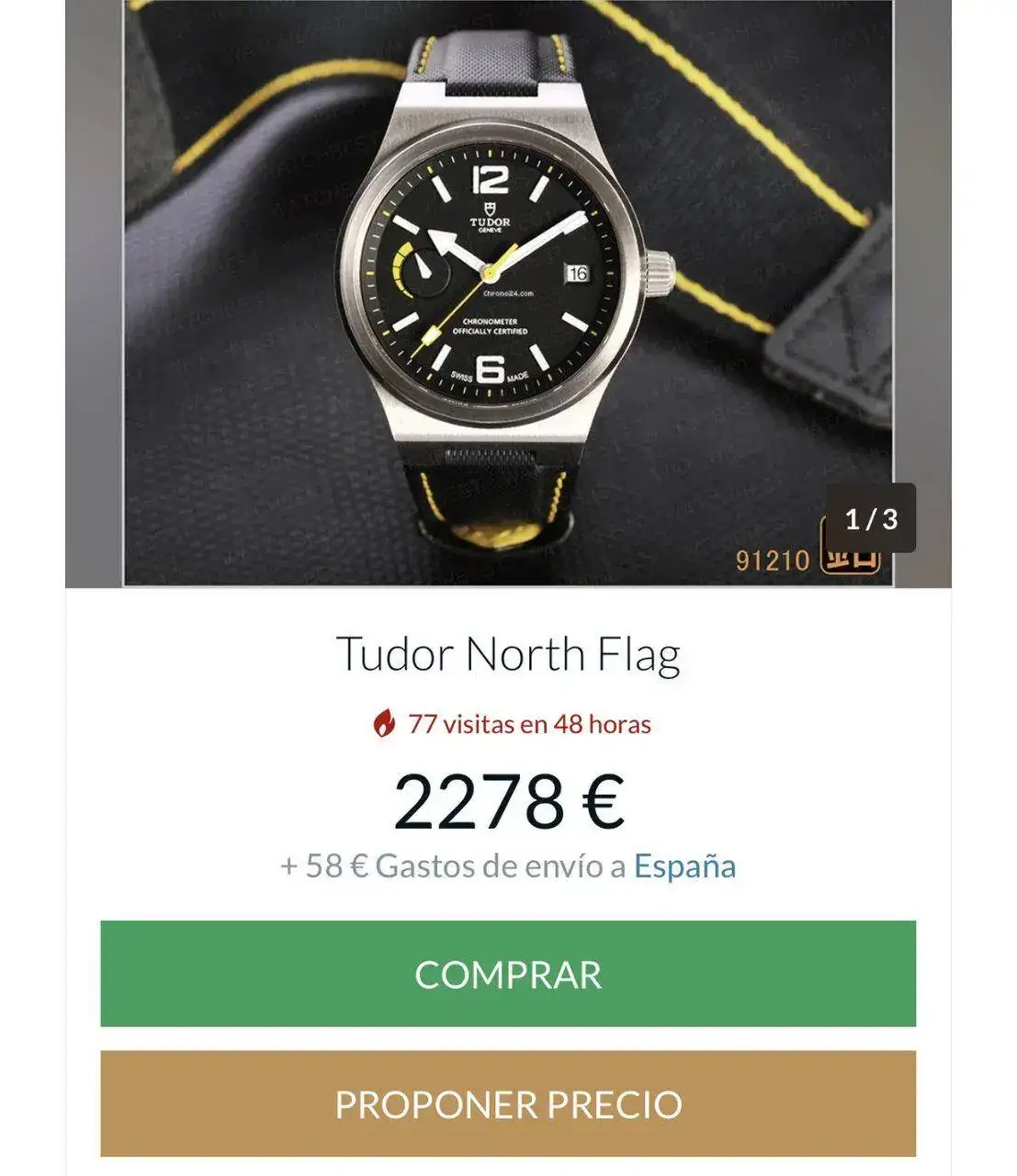Tap the green COMPRAR button
This screenshot has height=1176, width=1017.
pyautogui.click(x=508, y=974)
